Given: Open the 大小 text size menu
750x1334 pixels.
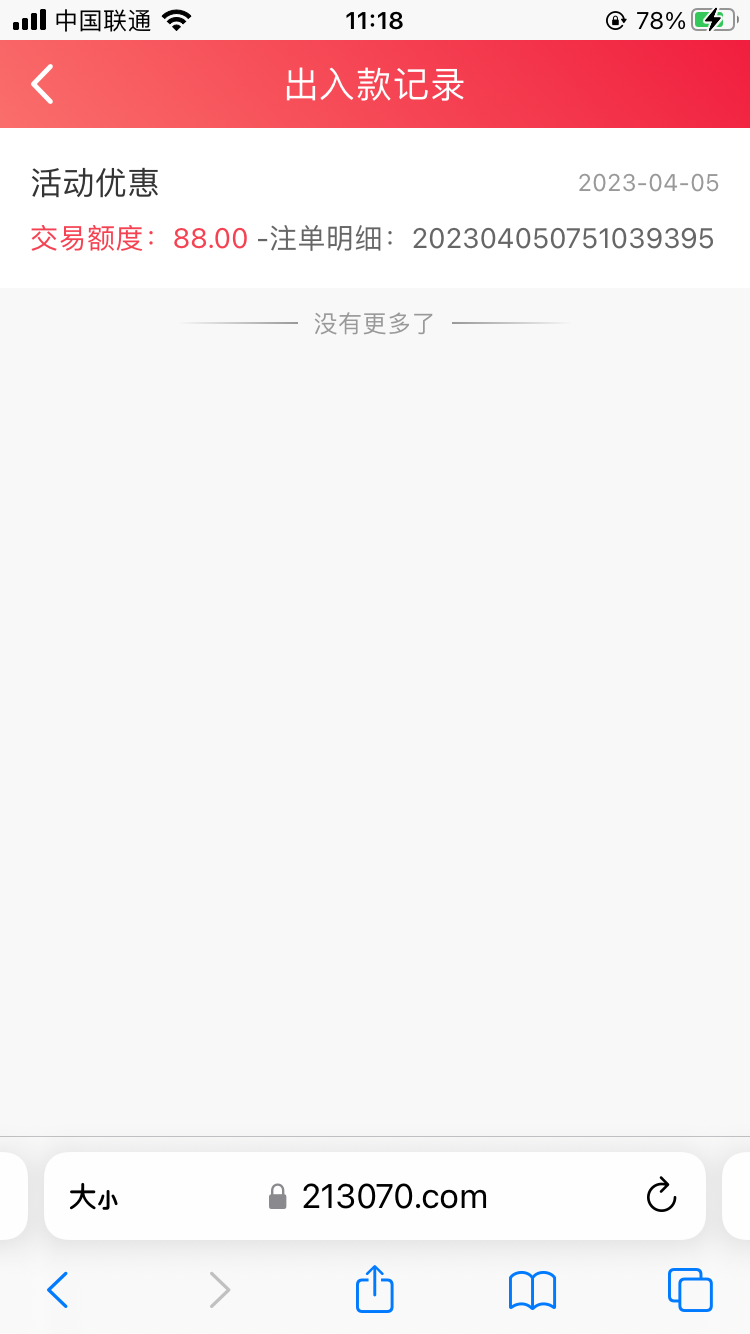Looking at the screenshot, I should coord(94,1197).
